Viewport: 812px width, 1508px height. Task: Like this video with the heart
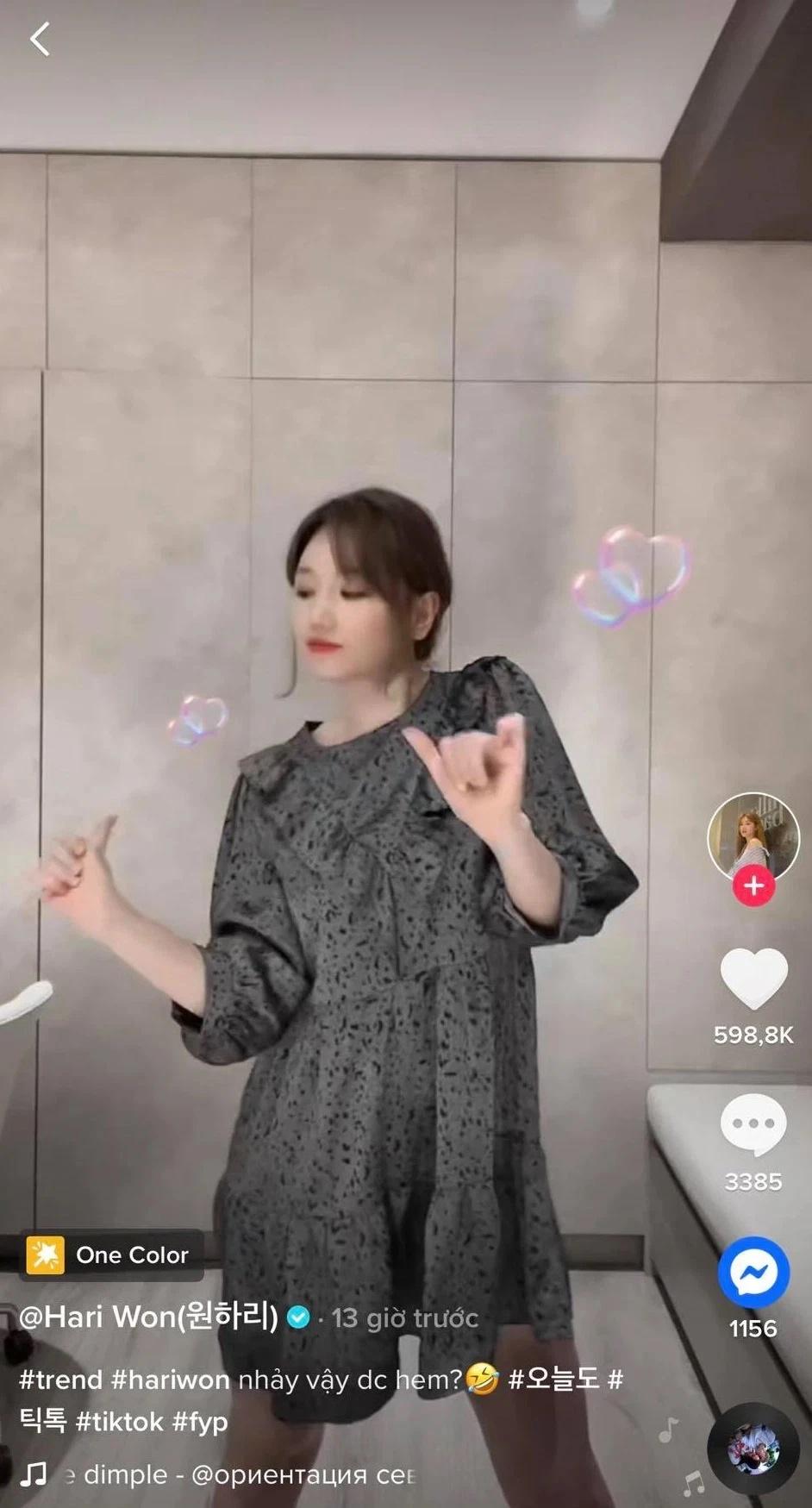(753, 979)
